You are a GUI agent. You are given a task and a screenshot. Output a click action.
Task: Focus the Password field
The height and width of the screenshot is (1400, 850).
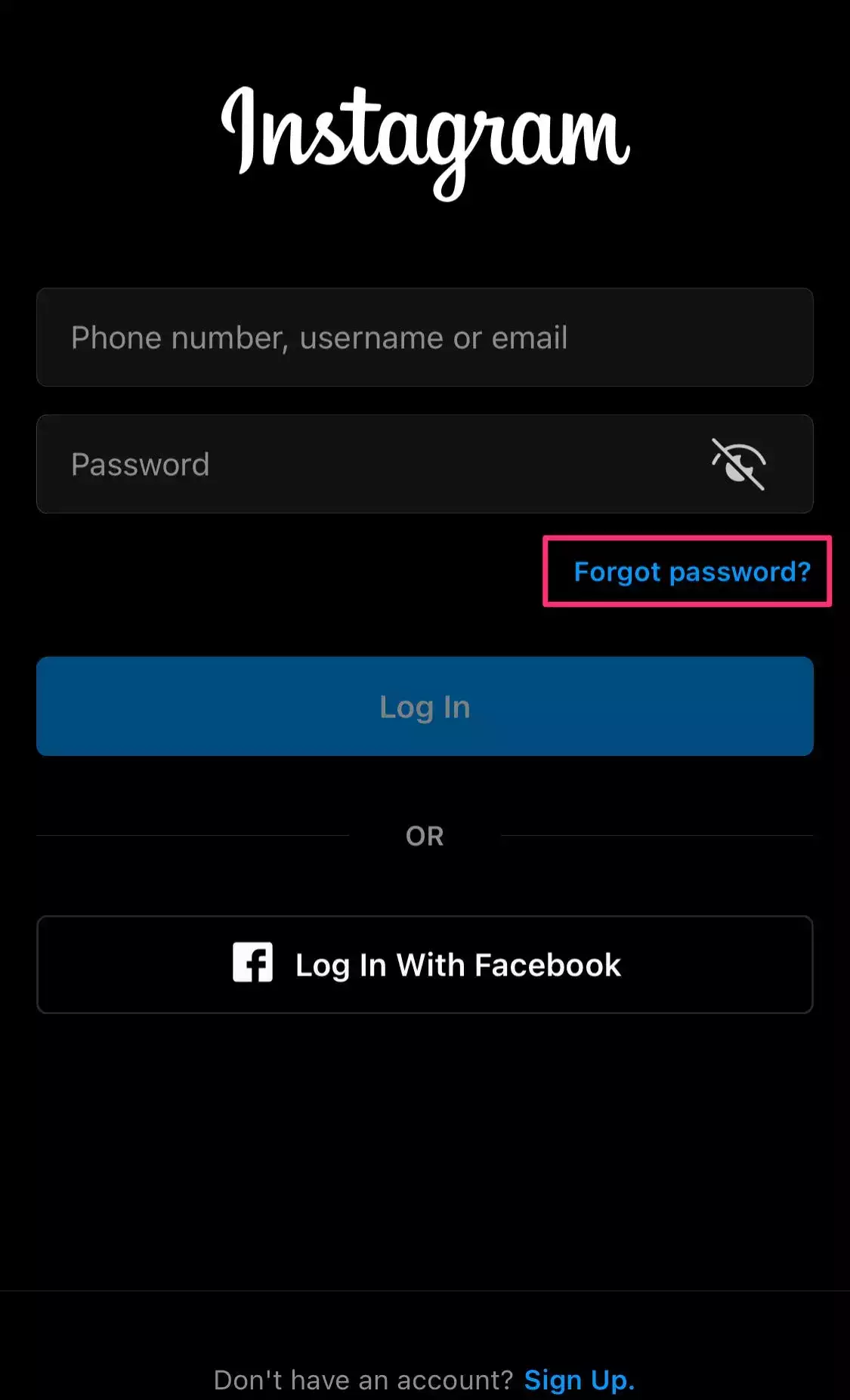(425, 464)
